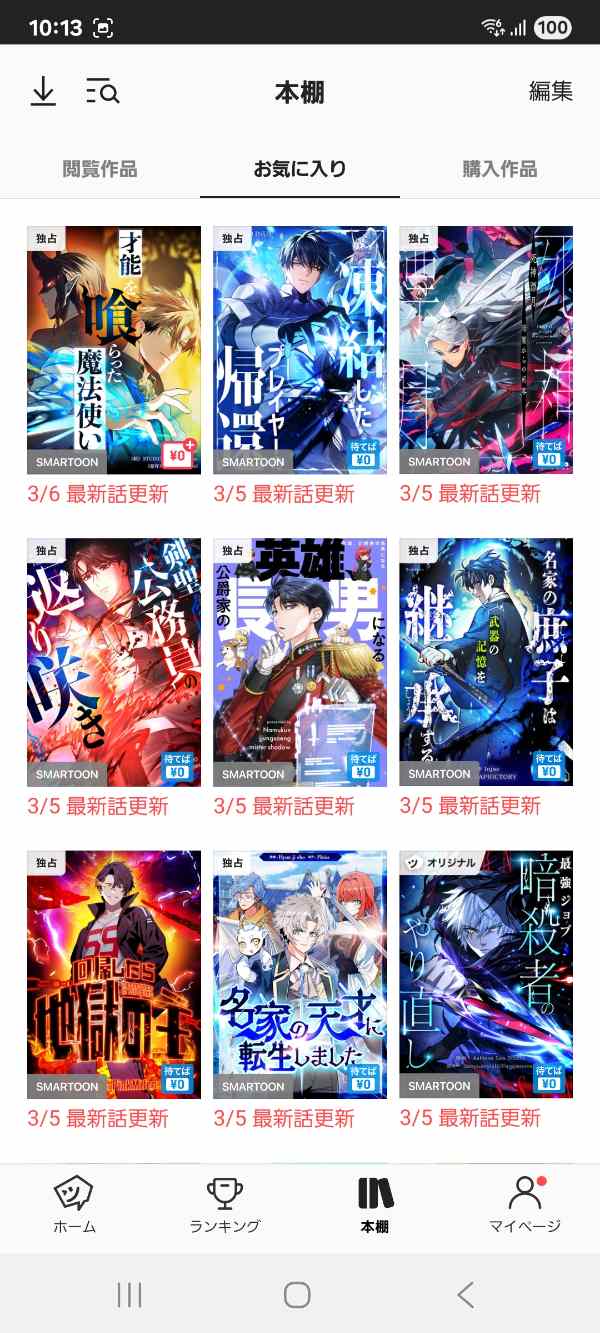Switch to the 閲覧作品 tab
Screen dimensions: 600x1333
[100, 169]
